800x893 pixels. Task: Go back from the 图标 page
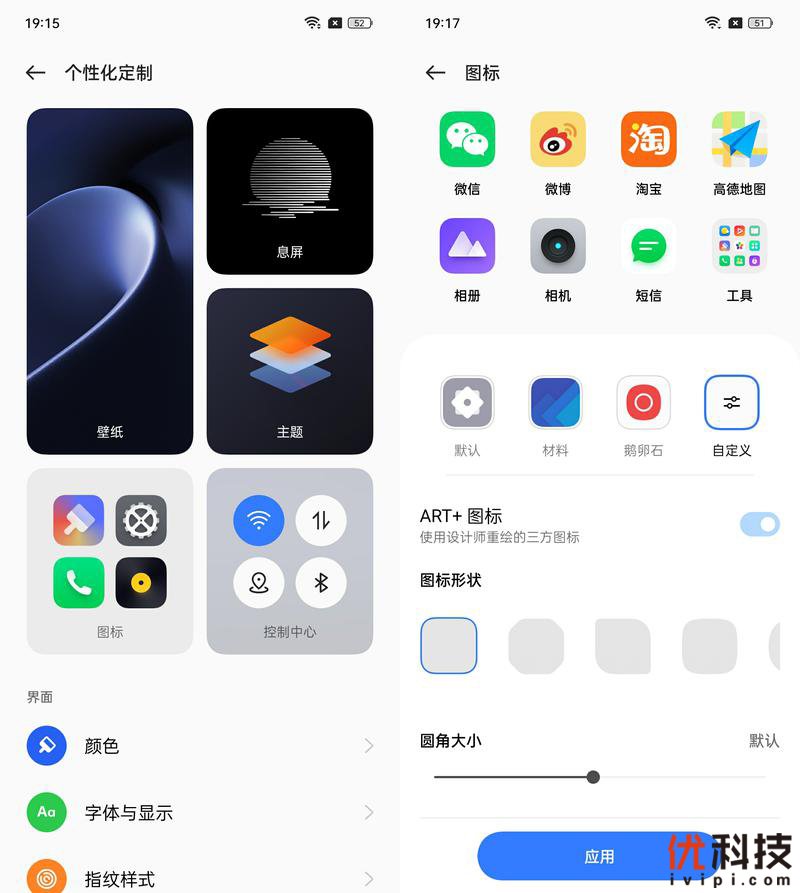435,73
